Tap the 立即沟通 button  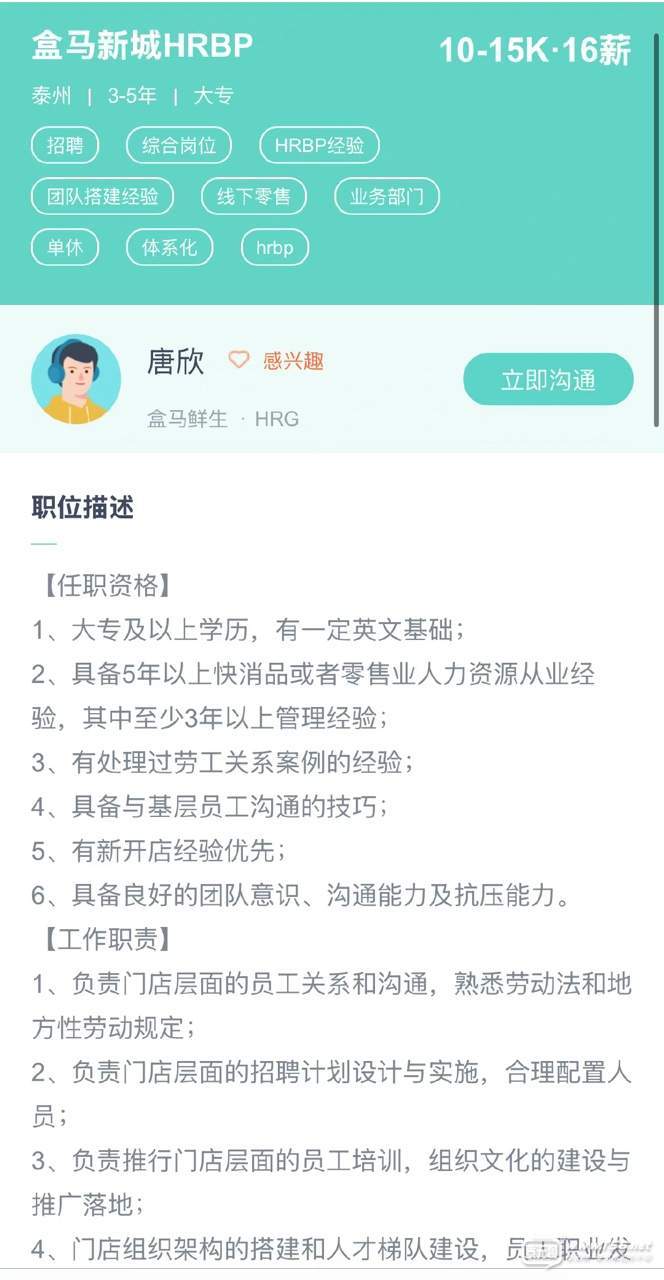pyautogui.click(x=548, y=379)
